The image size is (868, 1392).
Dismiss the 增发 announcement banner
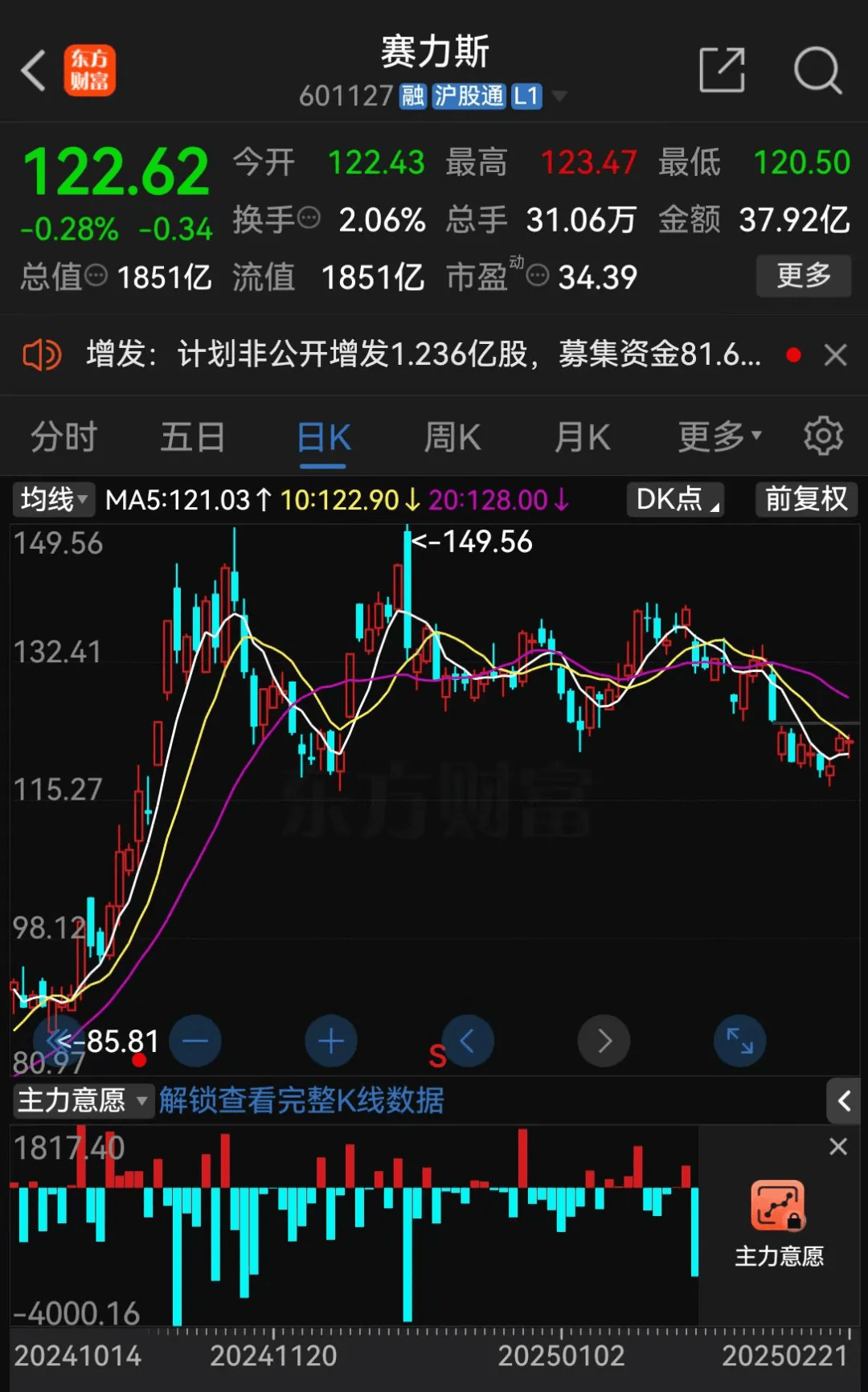click(x=836, y=354)
